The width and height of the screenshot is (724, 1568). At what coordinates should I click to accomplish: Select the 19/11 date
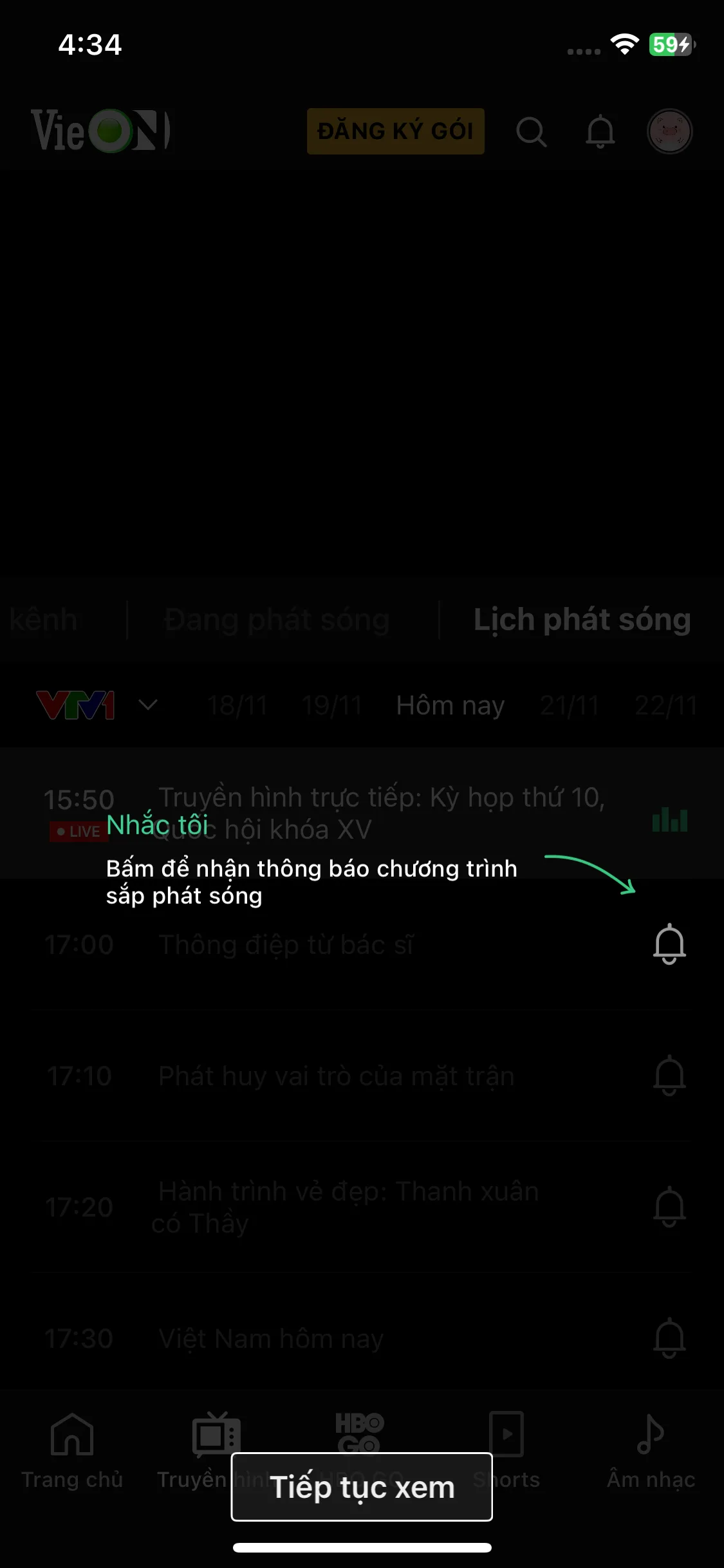[332, 705]
